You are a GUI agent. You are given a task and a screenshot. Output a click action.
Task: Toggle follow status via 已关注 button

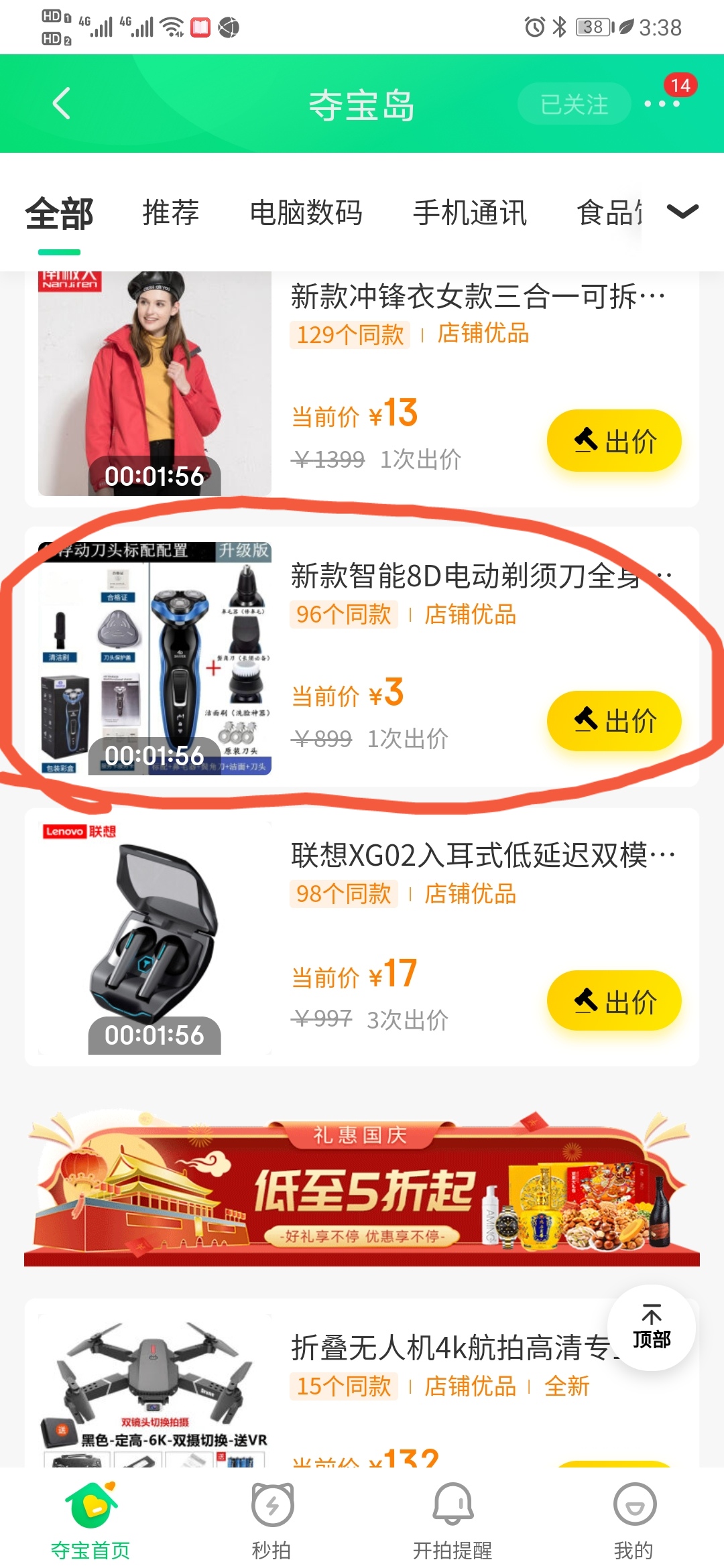point(575,104)
